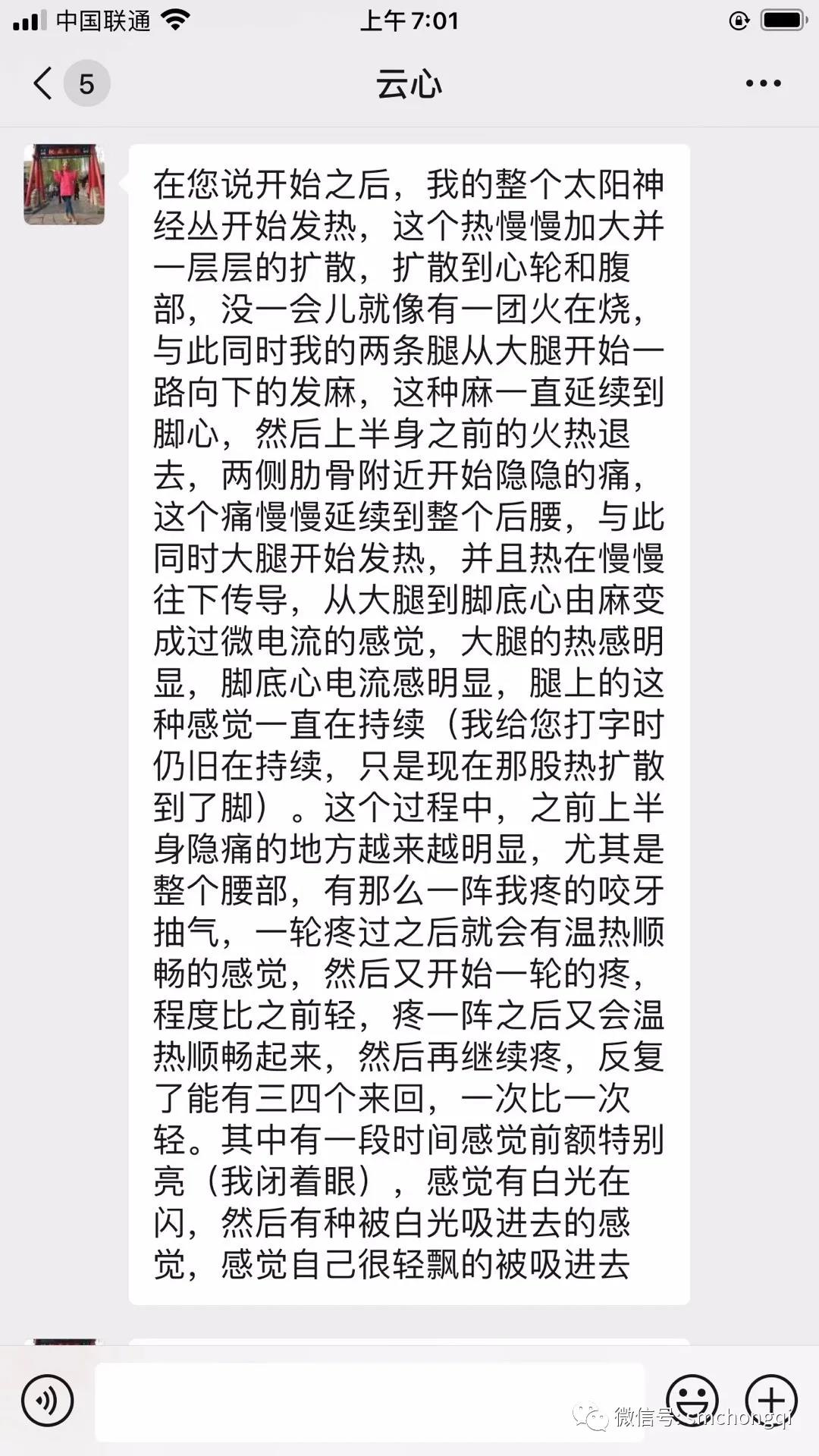Go back to the chat list

[44, 83]
